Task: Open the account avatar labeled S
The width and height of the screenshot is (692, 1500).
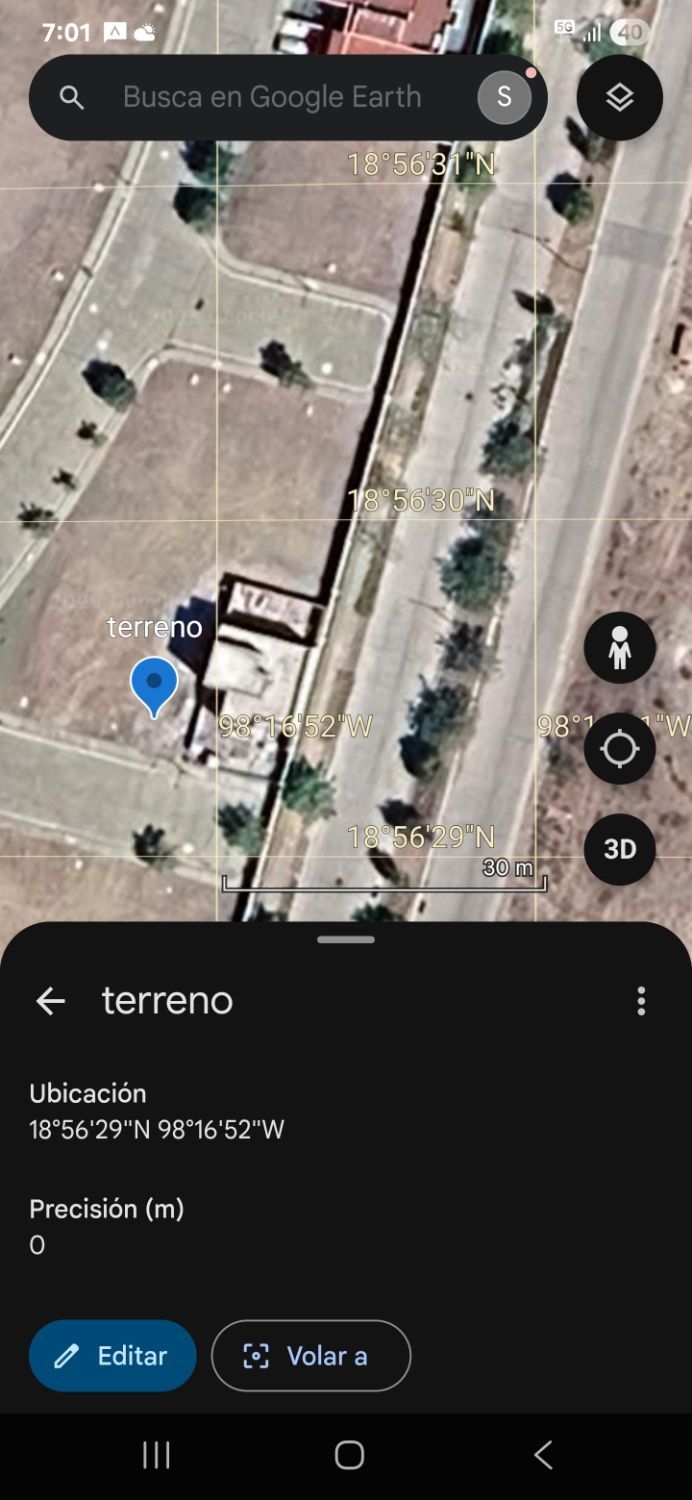Action: [x=504, y=97]
